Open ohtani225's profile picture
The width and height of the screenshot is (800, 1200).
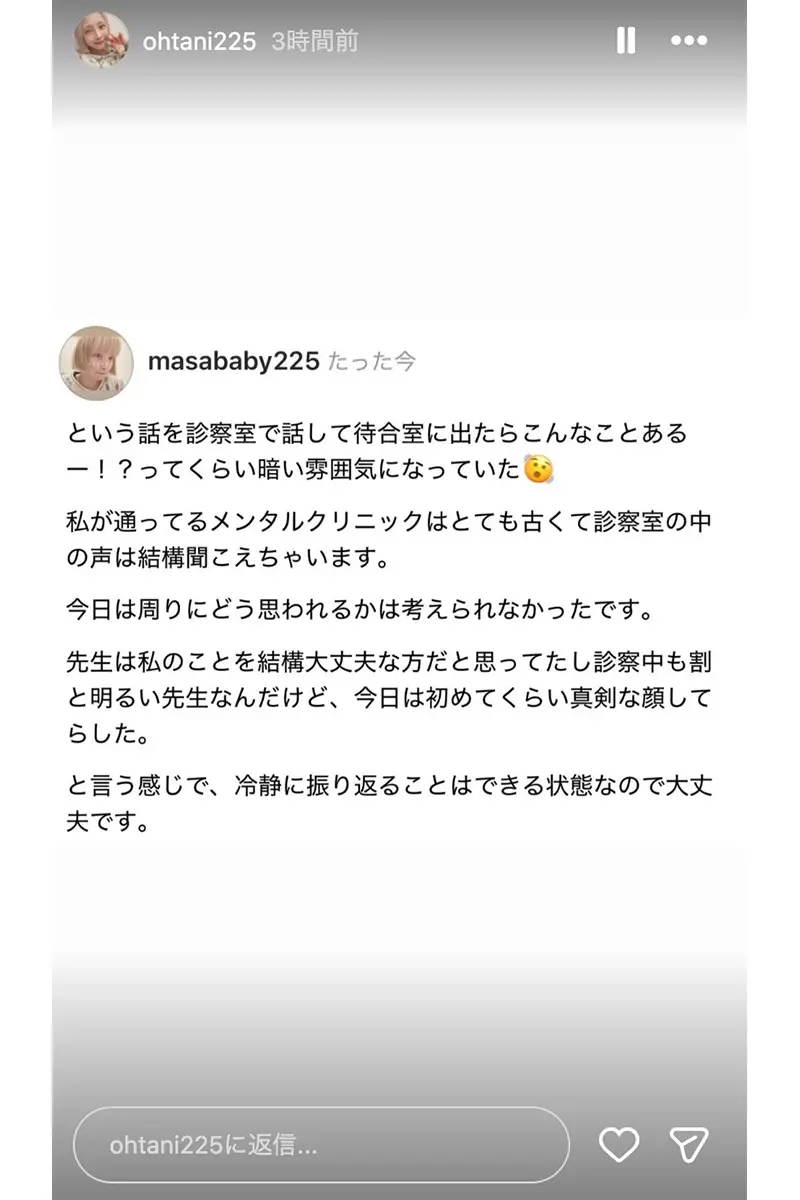point(101,40)
